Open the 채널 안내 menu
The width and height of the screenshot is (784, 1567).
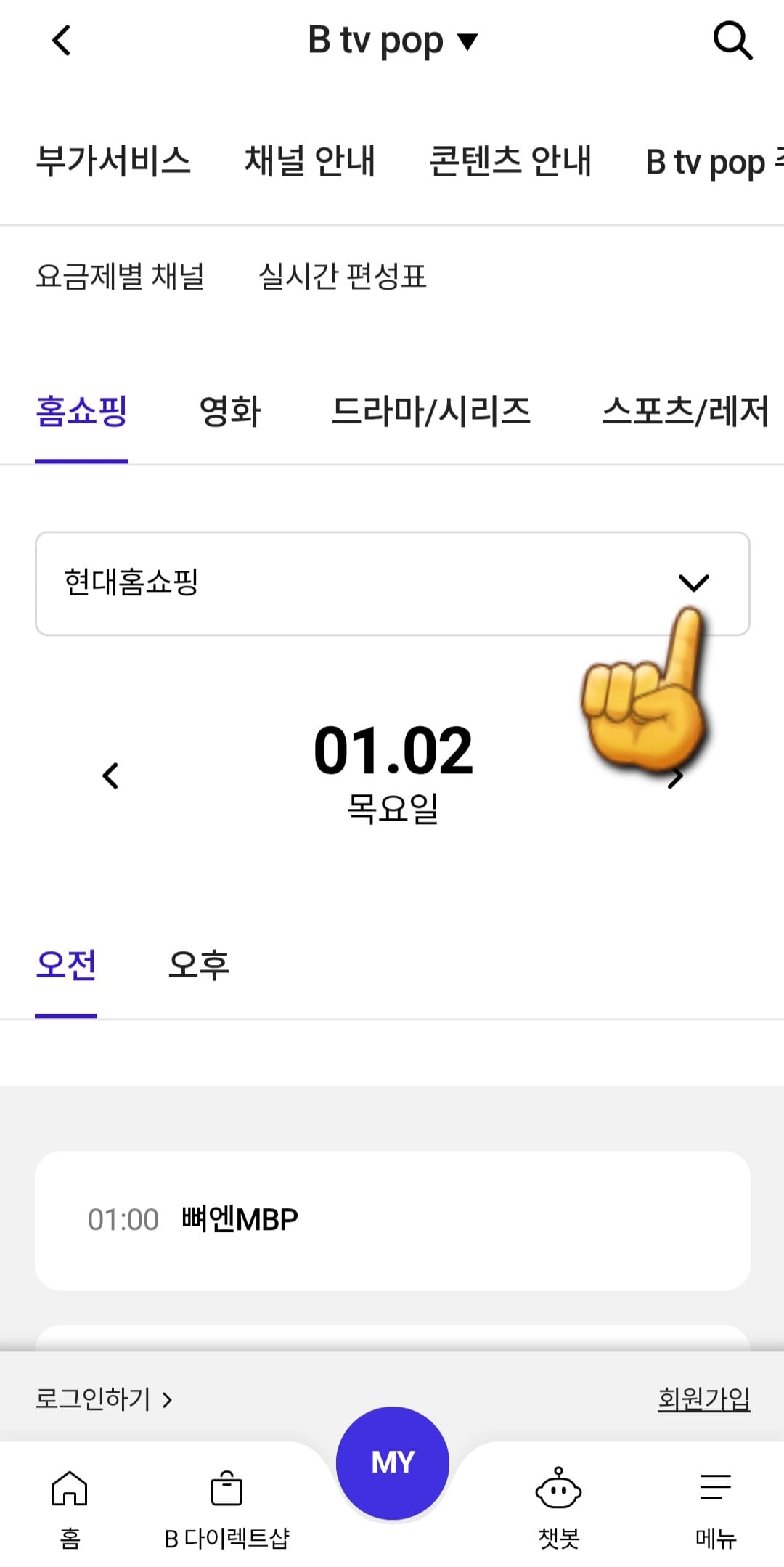pyautogui.click(x=311, y=161)
